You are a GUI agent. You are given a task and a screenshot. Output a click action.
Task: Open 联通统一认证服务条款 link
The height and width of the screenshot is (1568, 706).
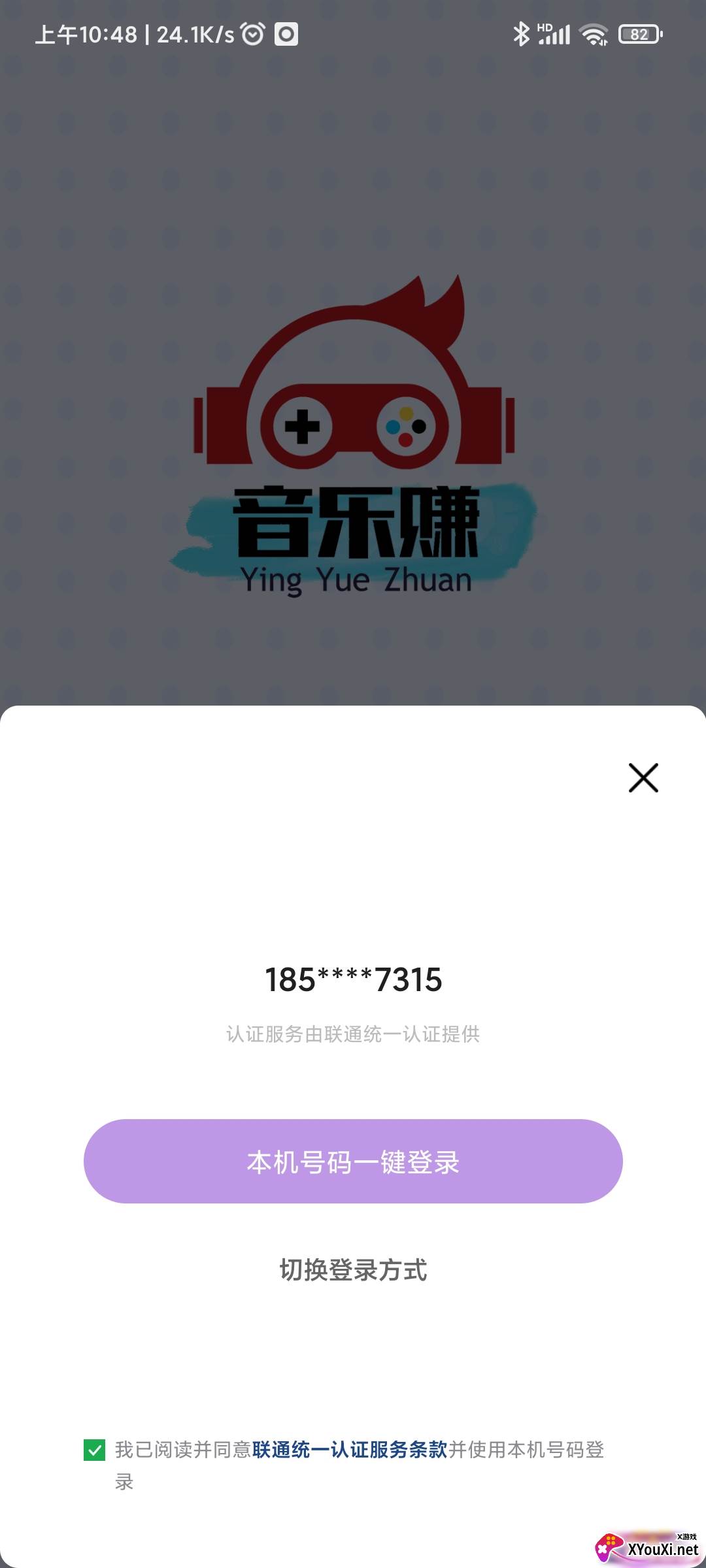(x=350, y=1450)
